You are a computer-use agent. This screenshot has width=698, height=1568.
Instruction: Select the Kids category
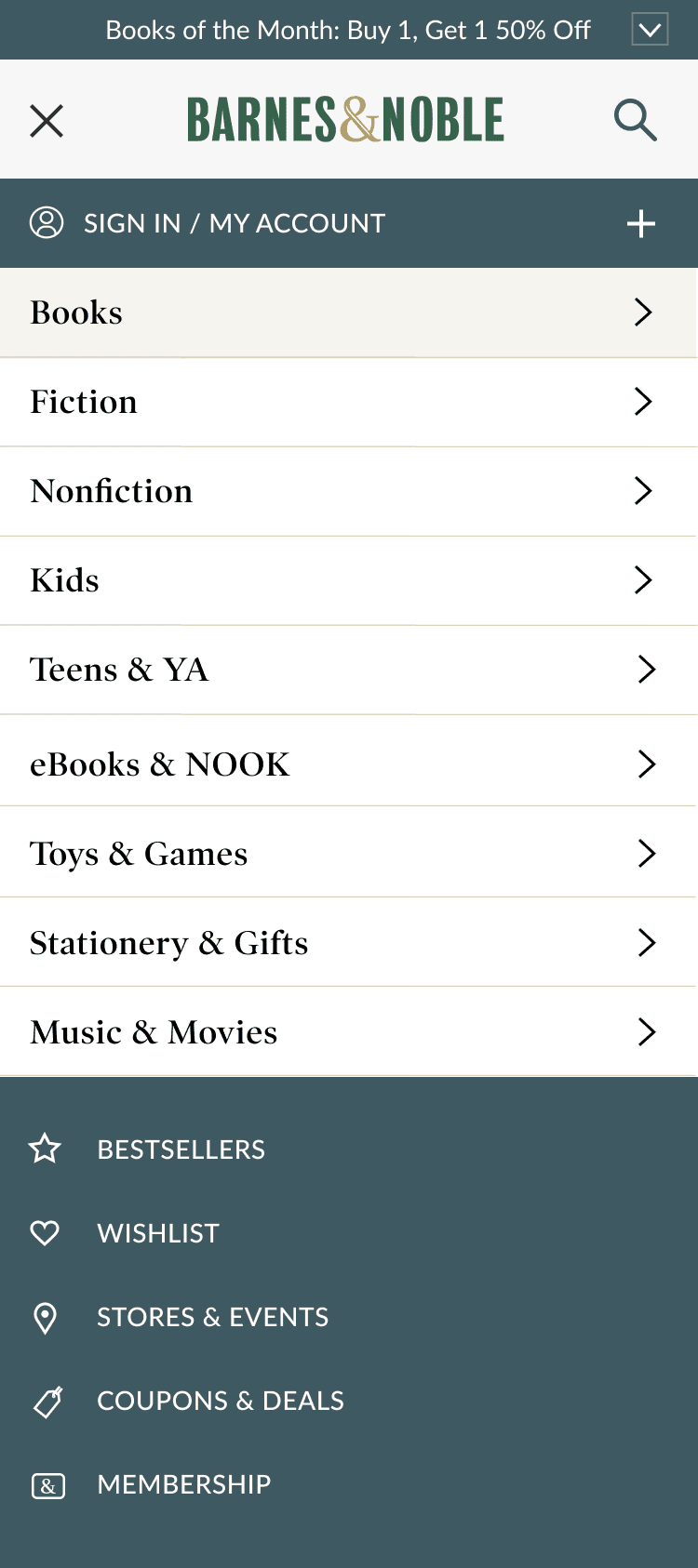pos(349,580)
